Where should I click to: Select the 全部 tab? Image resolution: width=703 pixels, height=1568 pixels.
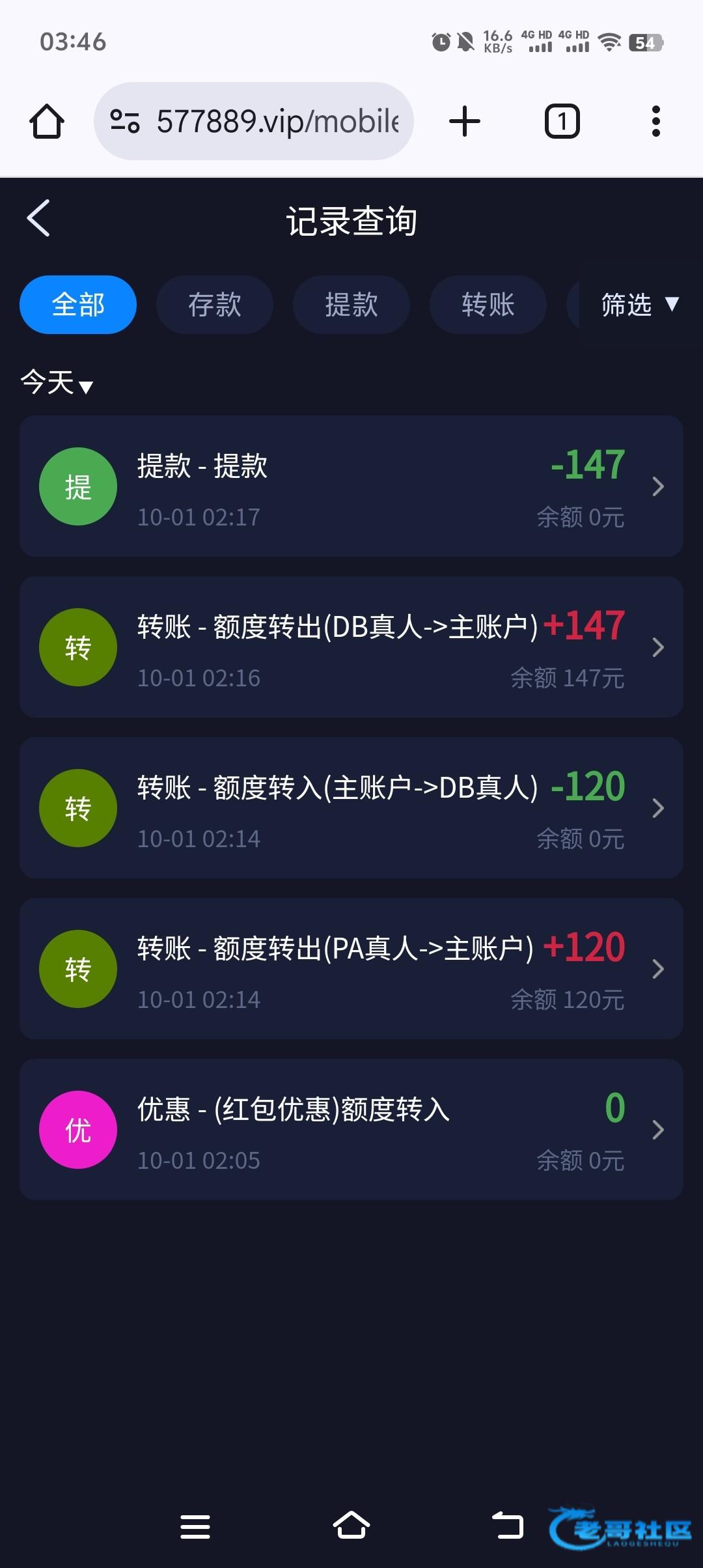pyautogui.click(x=78, y=305)
